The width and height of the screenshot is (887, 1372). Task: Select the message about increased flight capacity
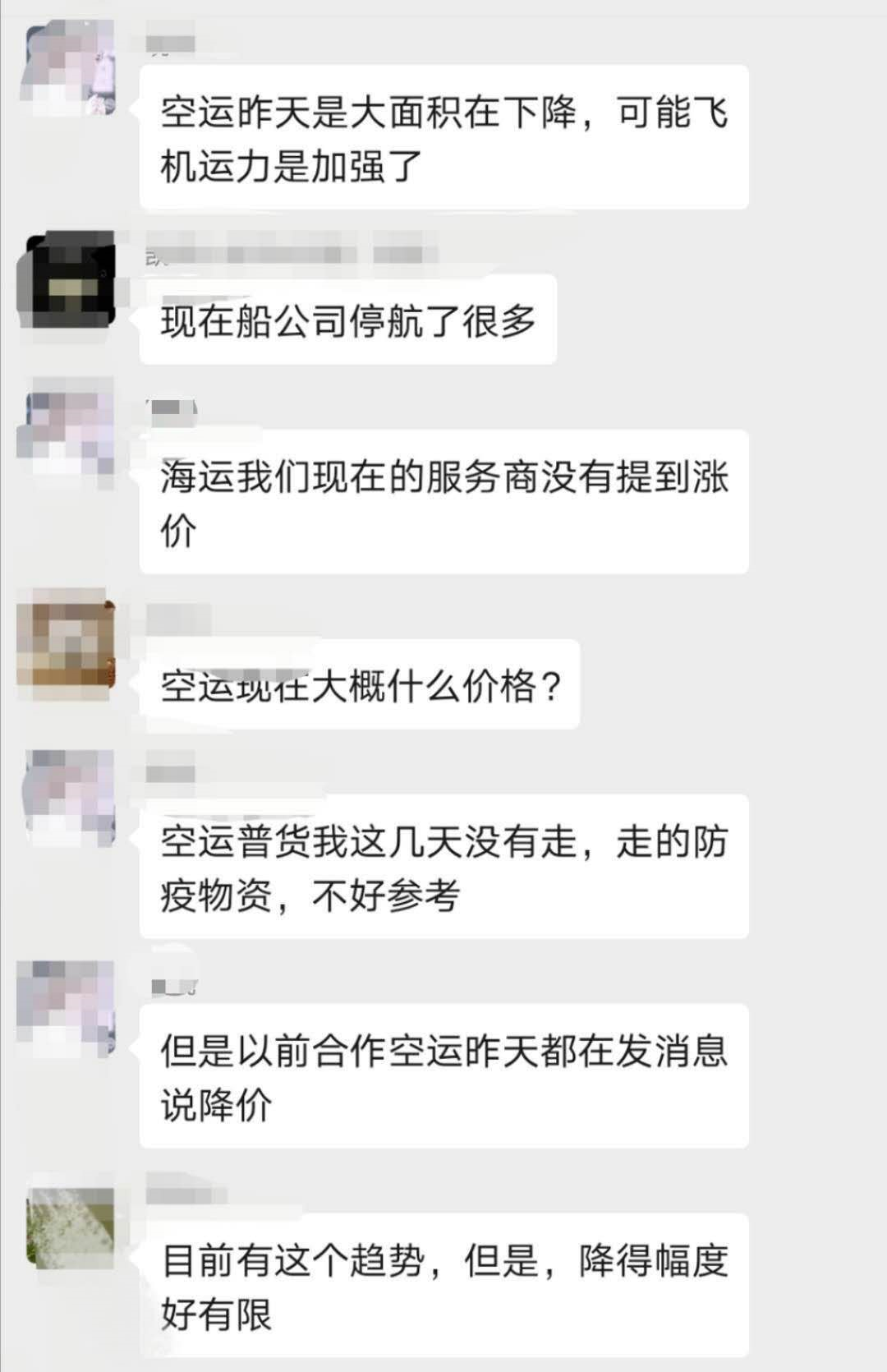pos(443,140)
